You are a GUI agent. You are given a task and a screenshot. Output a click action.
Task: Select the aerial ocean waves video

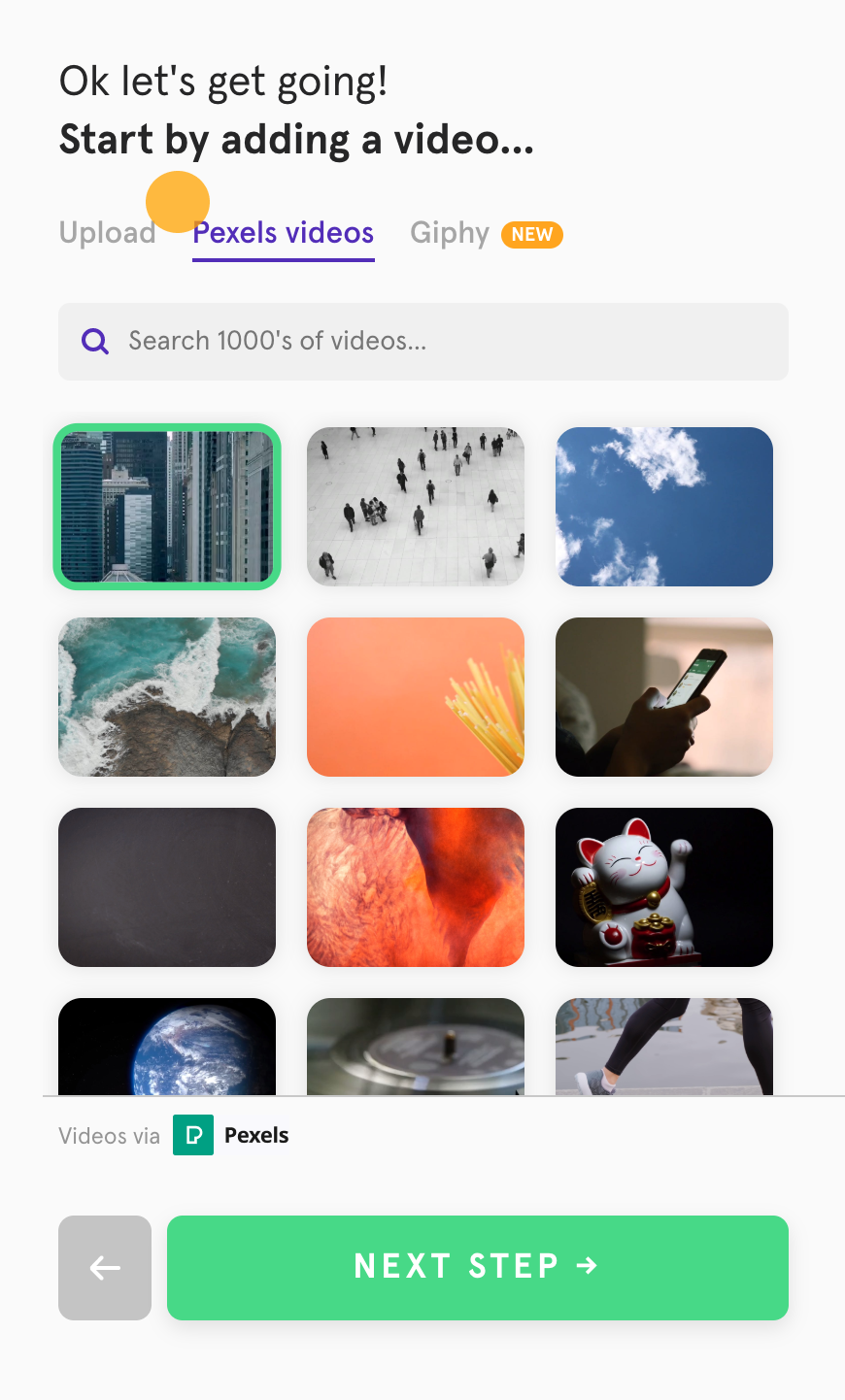tap(167, 697)
